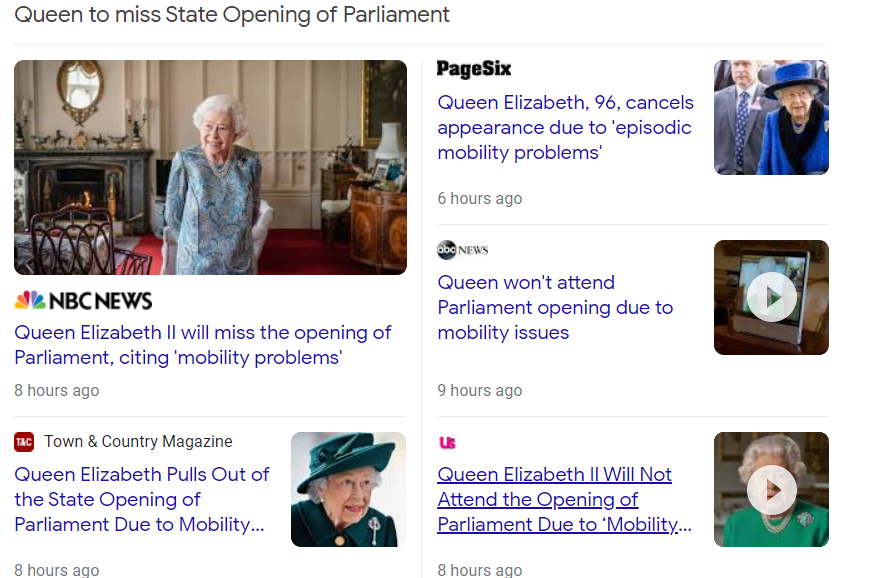The image size is (878, 578).
Task: Play the Us Weekly video thumbnail
Action: tap(771, 490)
